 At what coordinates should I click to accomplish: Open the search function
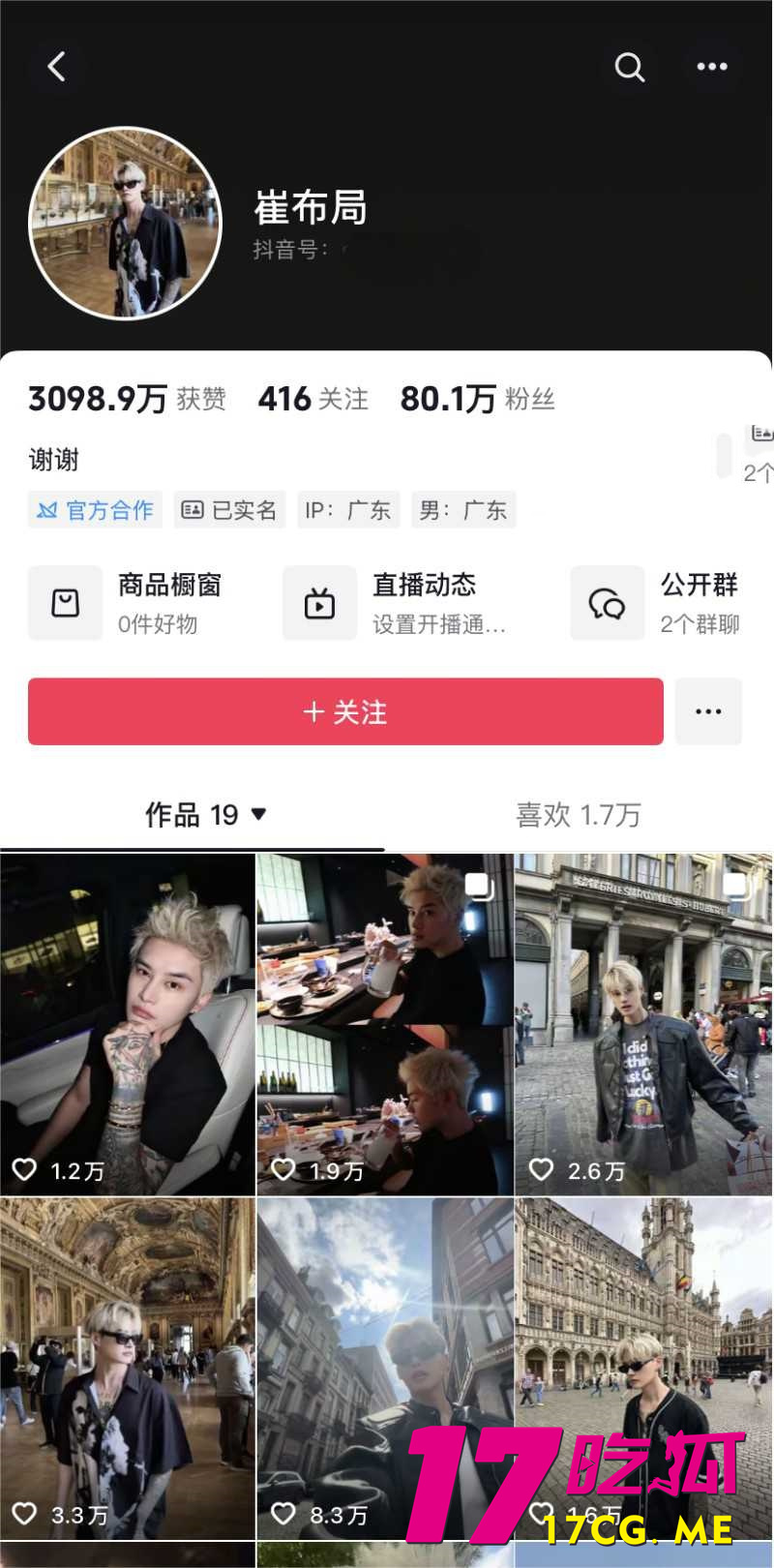pos(630,67)
